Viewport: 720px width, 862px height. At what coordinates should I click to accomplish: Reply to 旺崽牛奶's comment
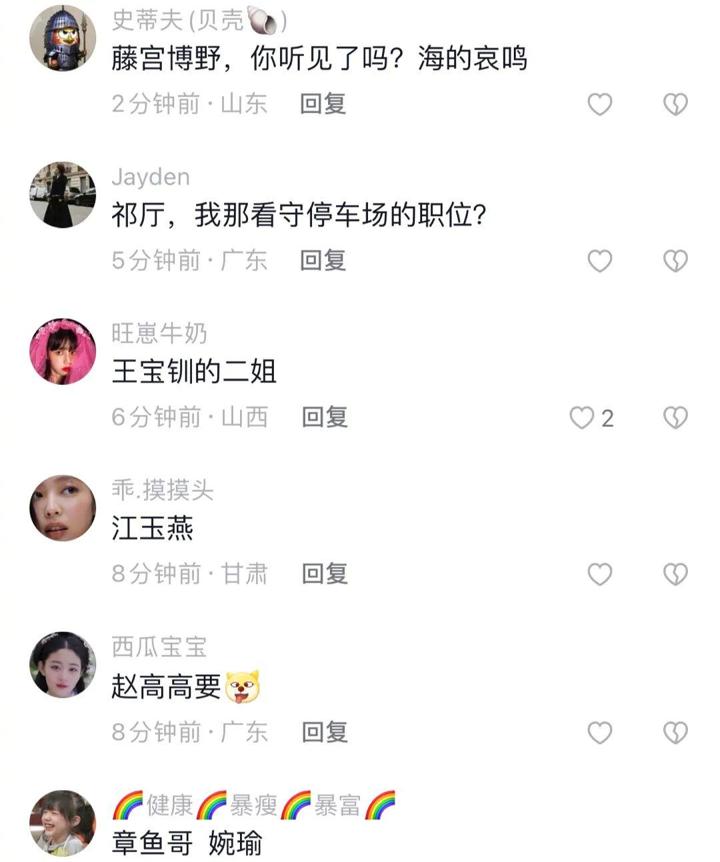click(x=324, y=418)
